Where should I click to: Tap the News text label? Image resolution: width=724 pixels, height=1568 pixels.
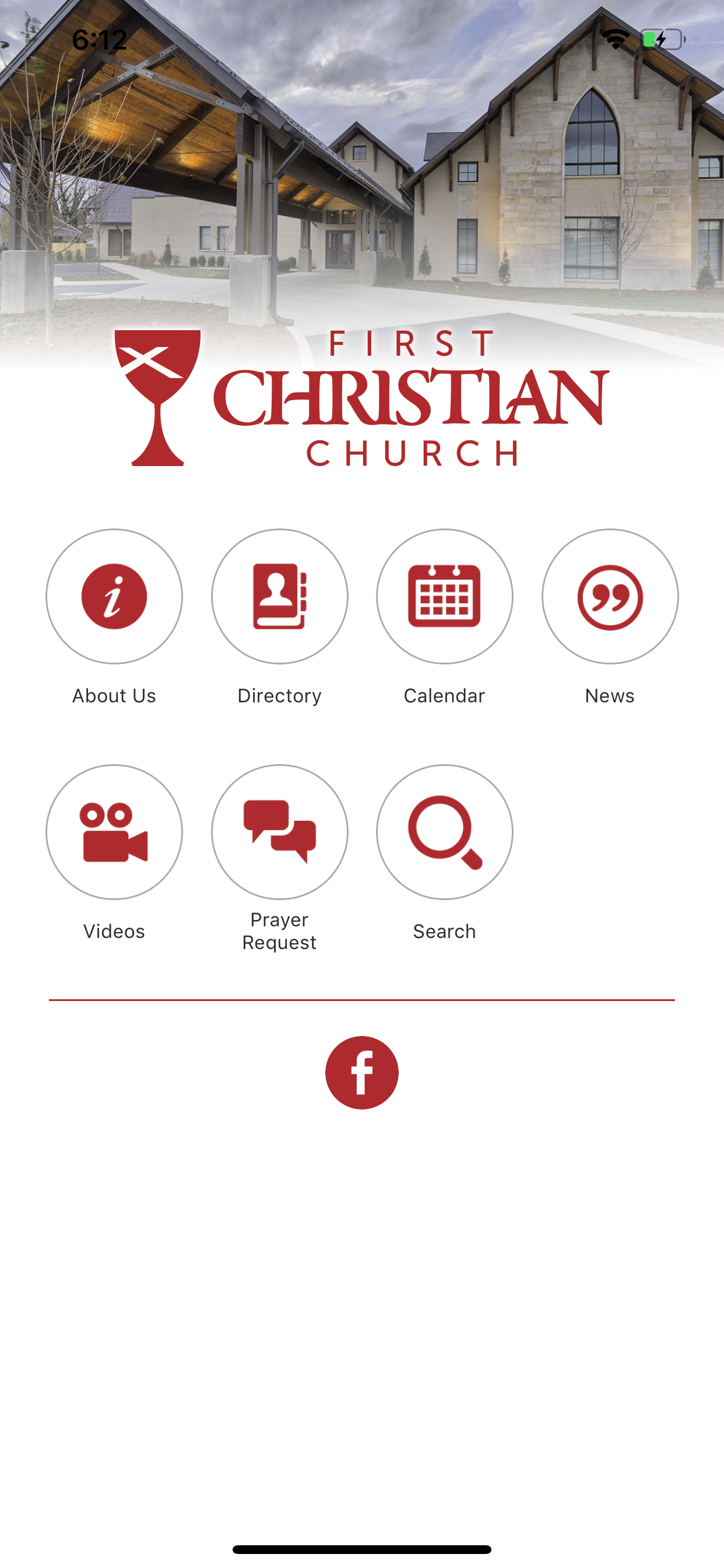(610, 695)
